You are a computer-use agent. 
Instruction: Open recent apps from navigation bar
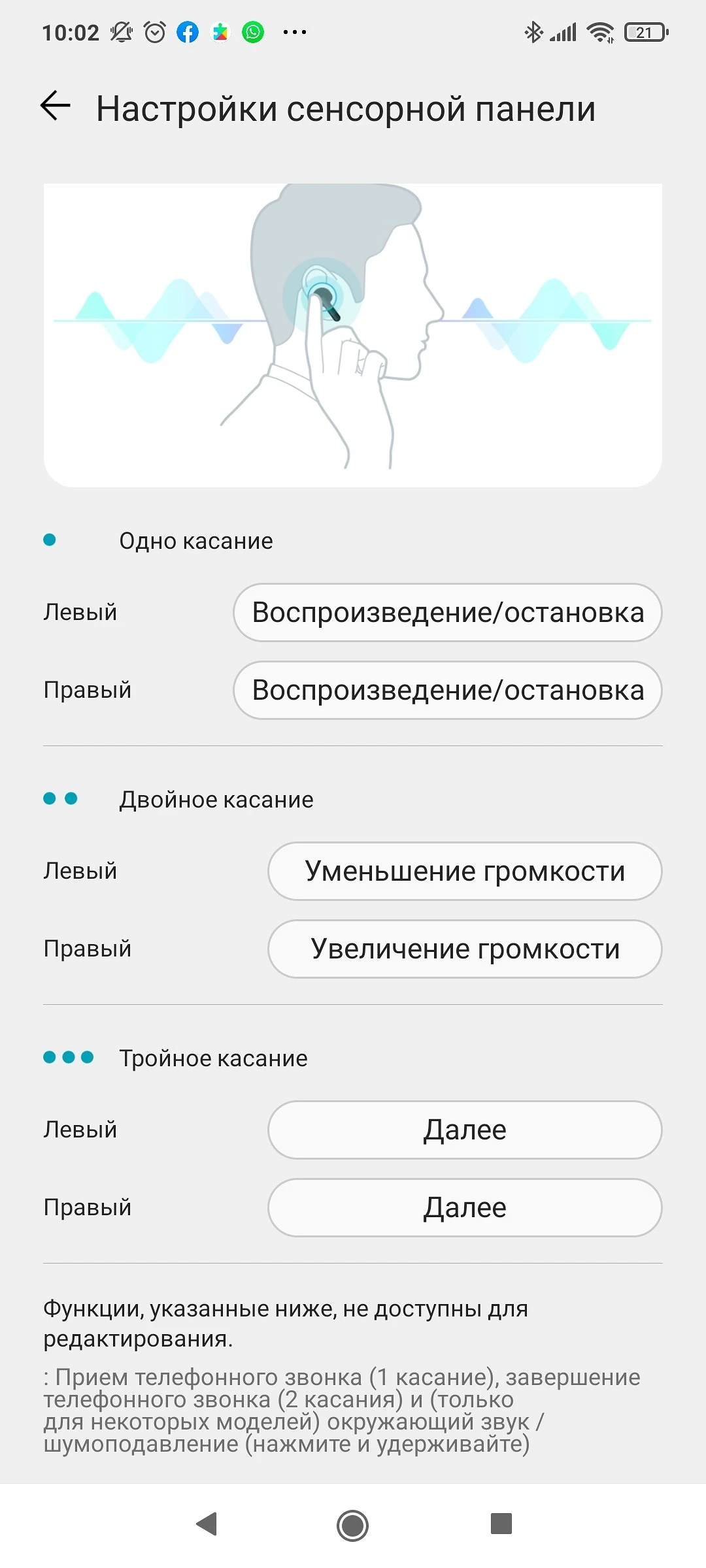coord(501,1524)
